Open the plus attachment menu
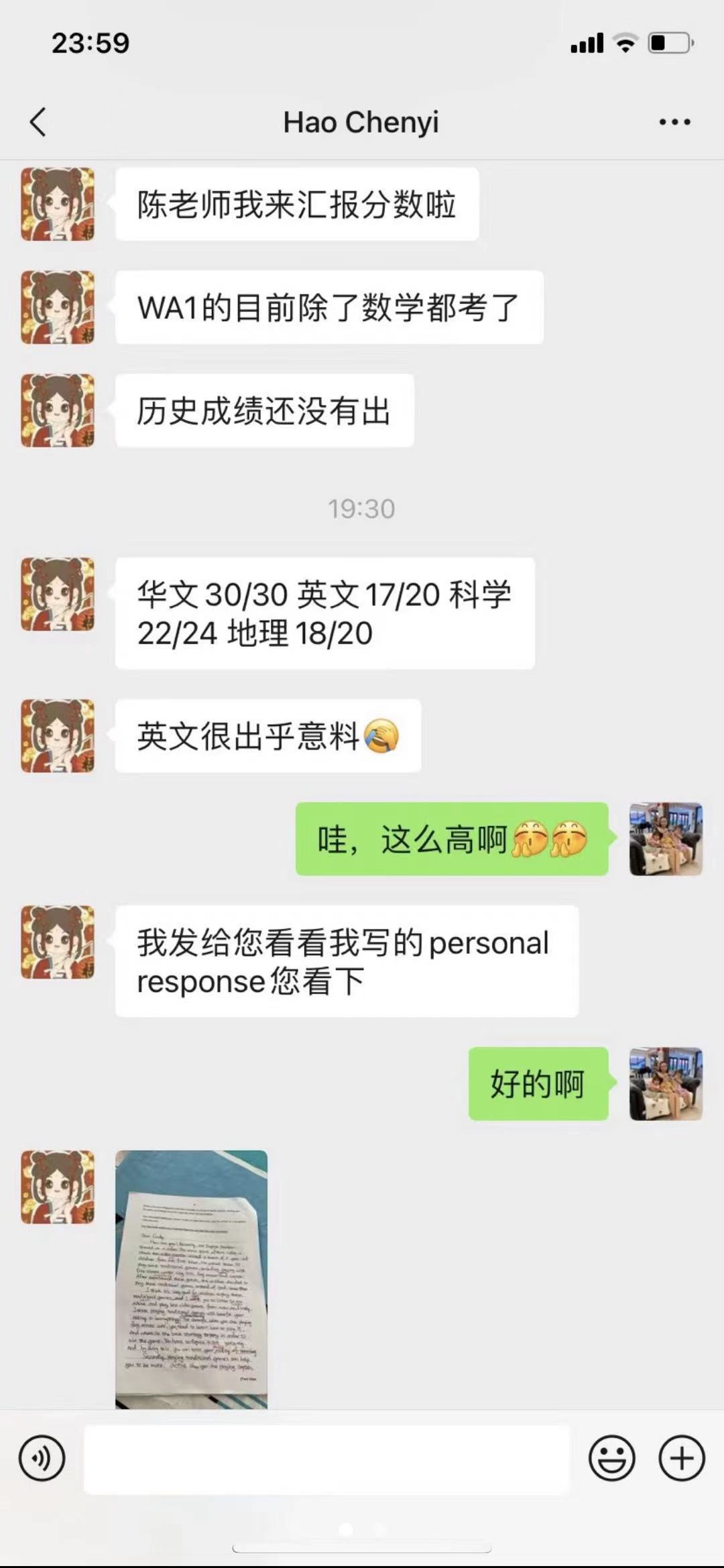 [682, 1458]
